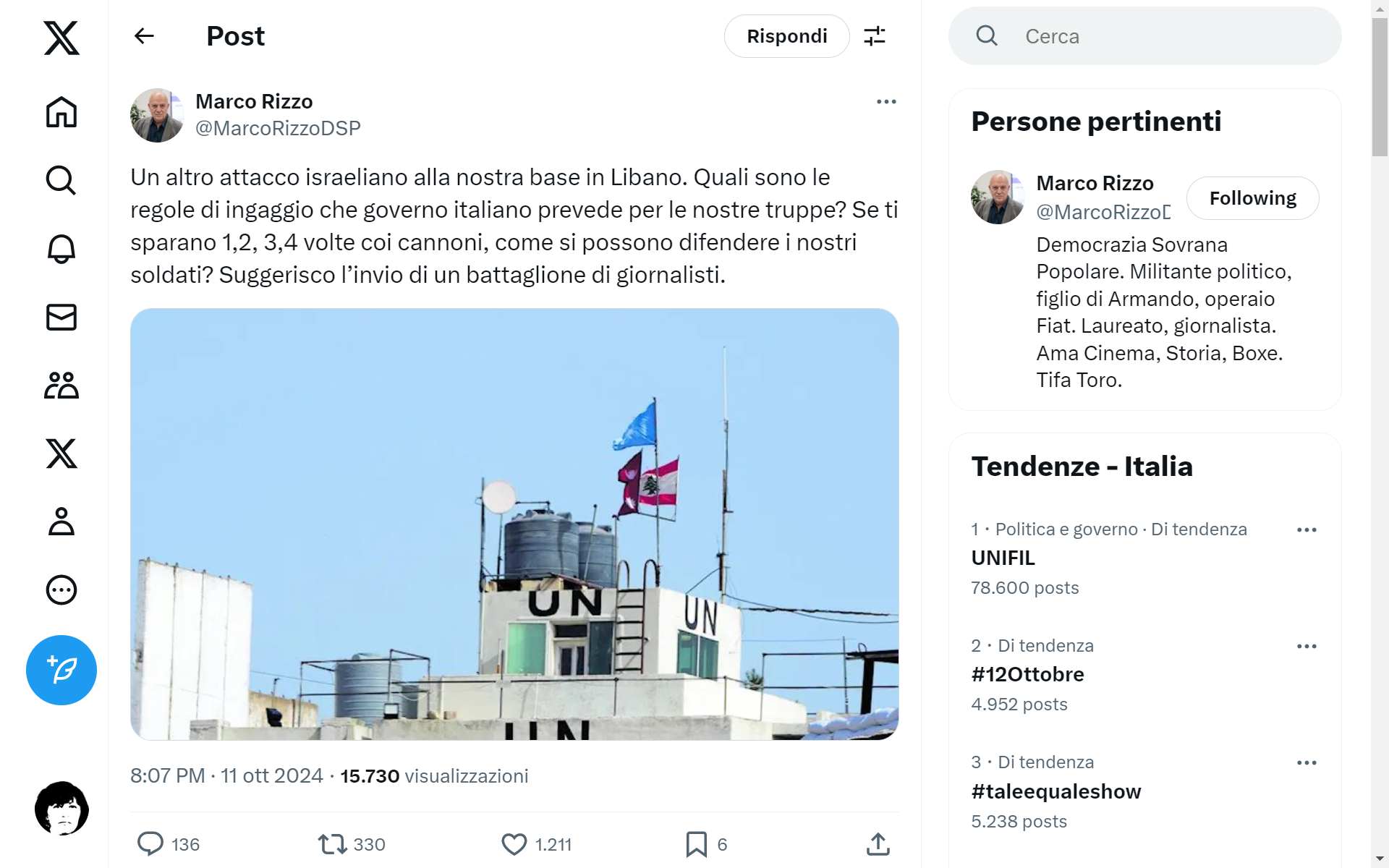Compose a new post
Image resolution: width=1389 pixels, height=868 pixels.
(x=61, y=670)
